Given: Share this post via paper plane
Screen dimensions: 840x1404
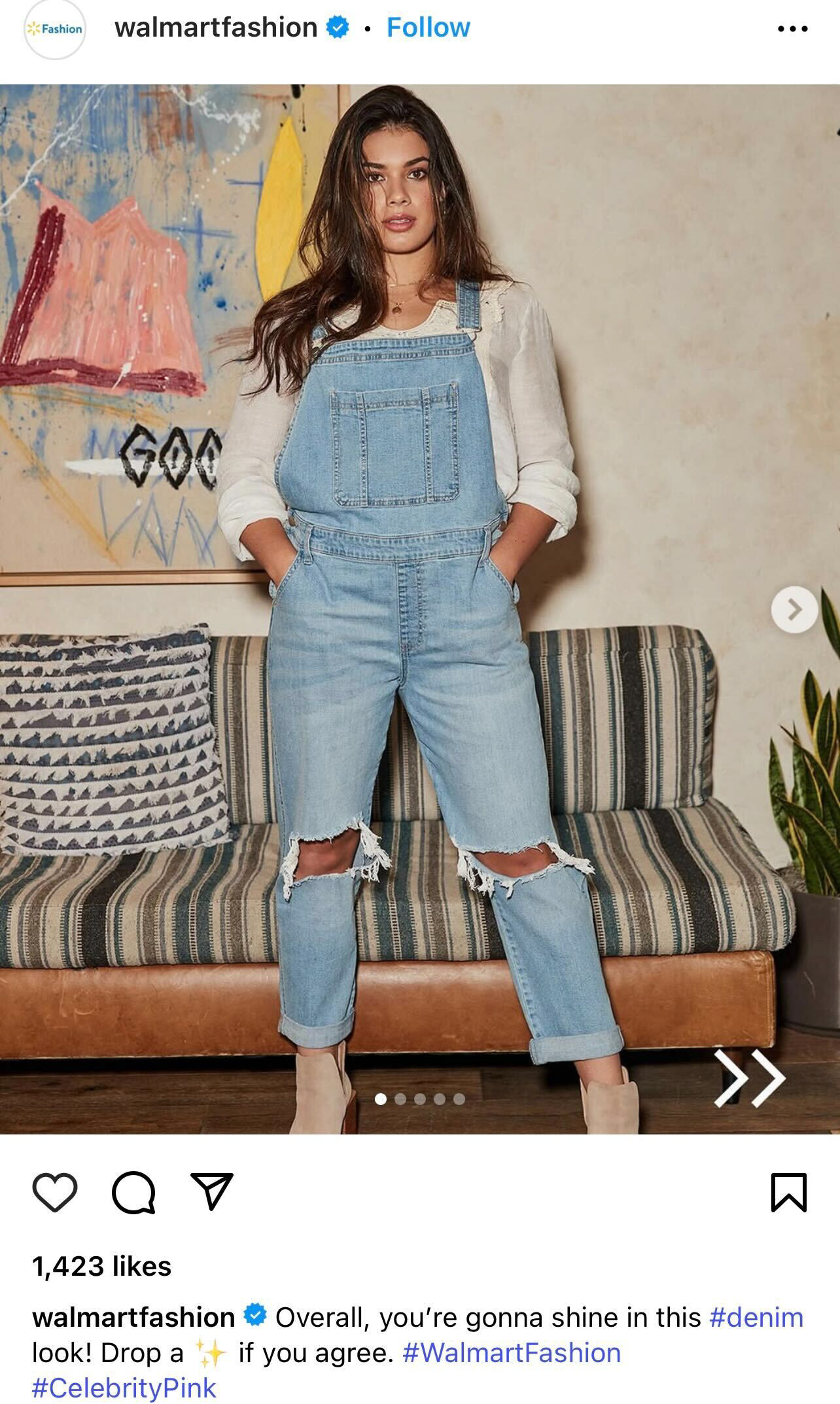Looking at the screenshot, I should [x=211, y=1191].
